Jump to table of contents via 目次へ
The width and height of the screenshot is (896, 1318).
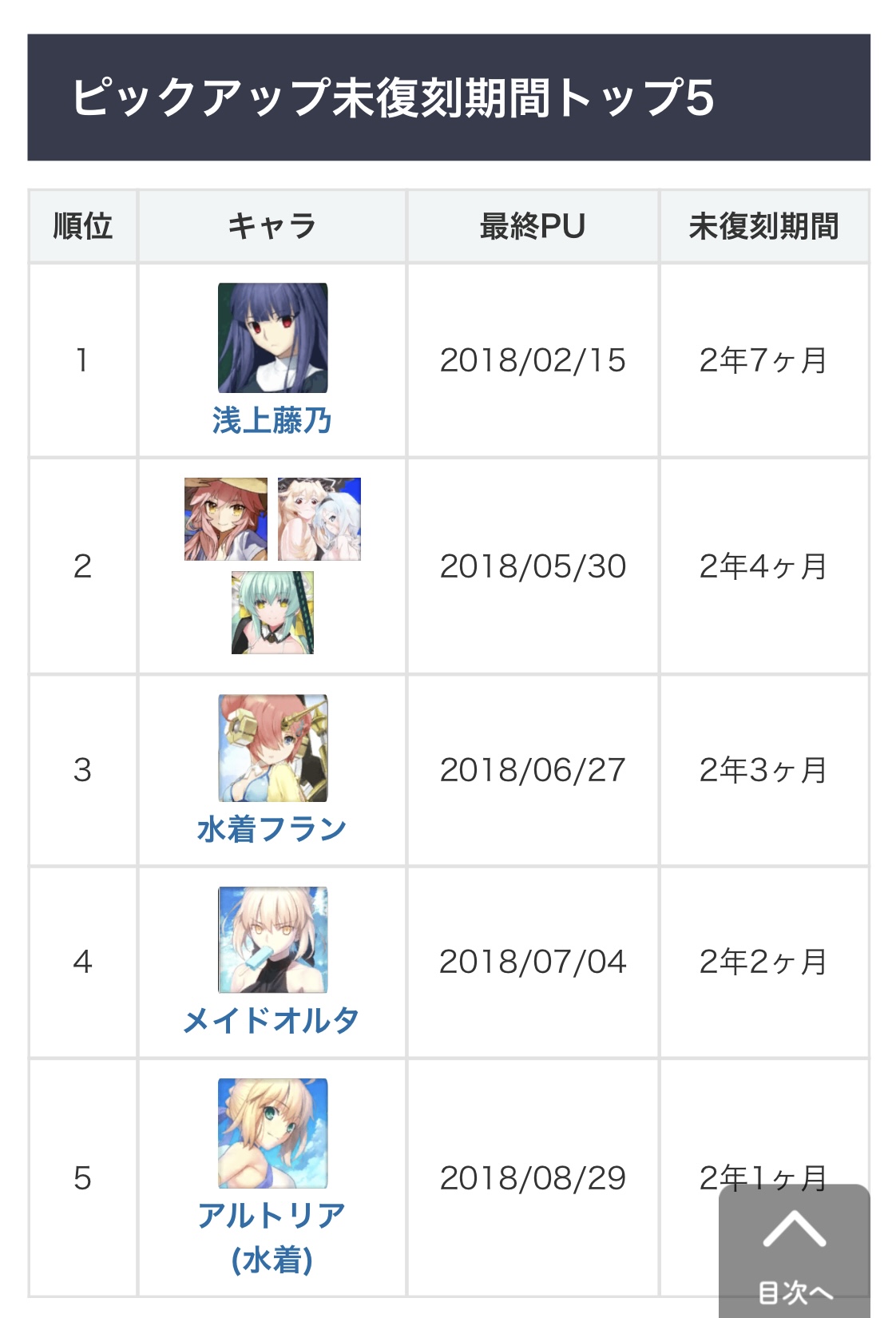pyautogui.click(x=794, y=1251)
